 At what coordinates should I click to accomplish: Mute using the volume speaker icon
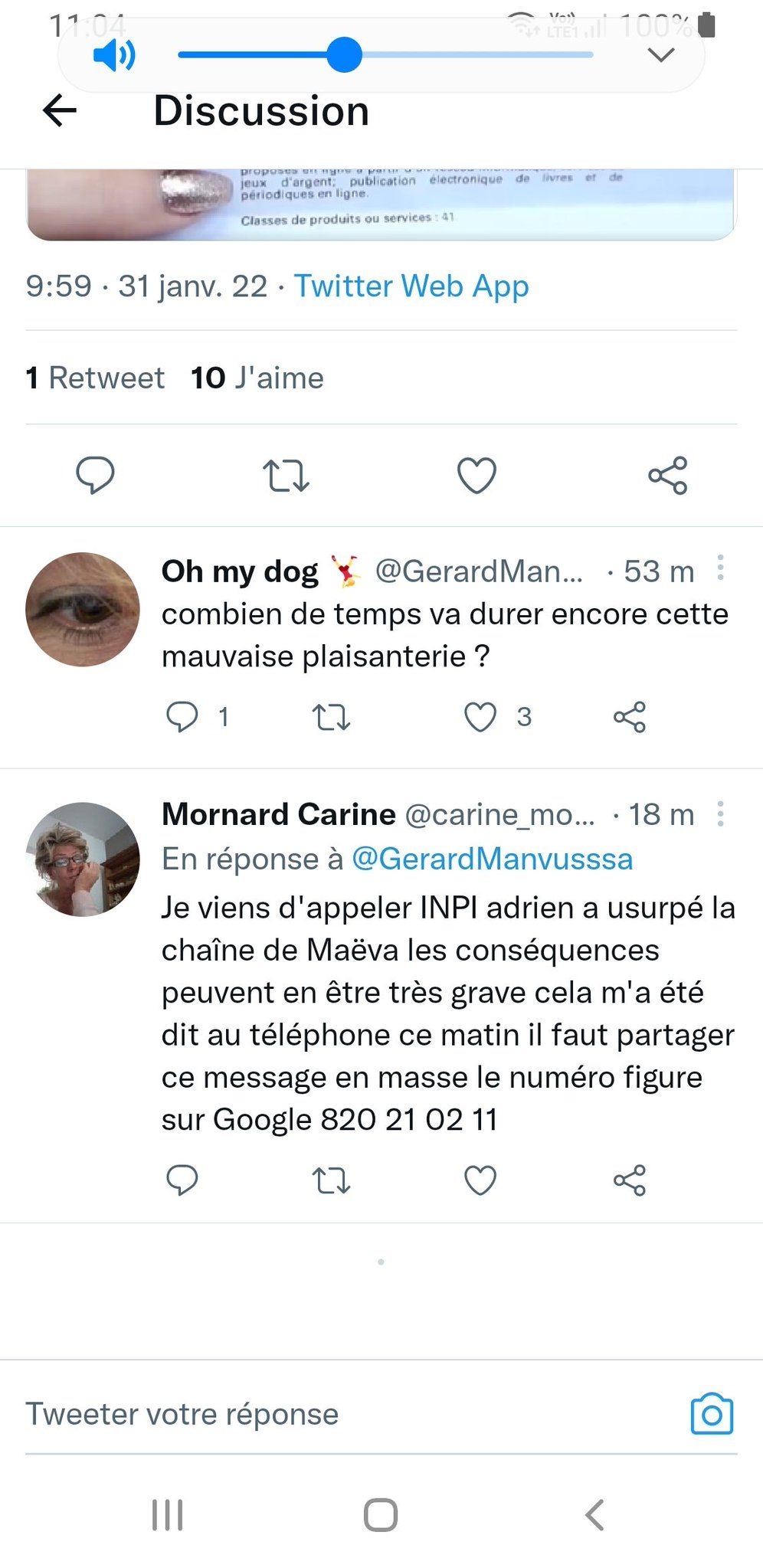(114, 55)
